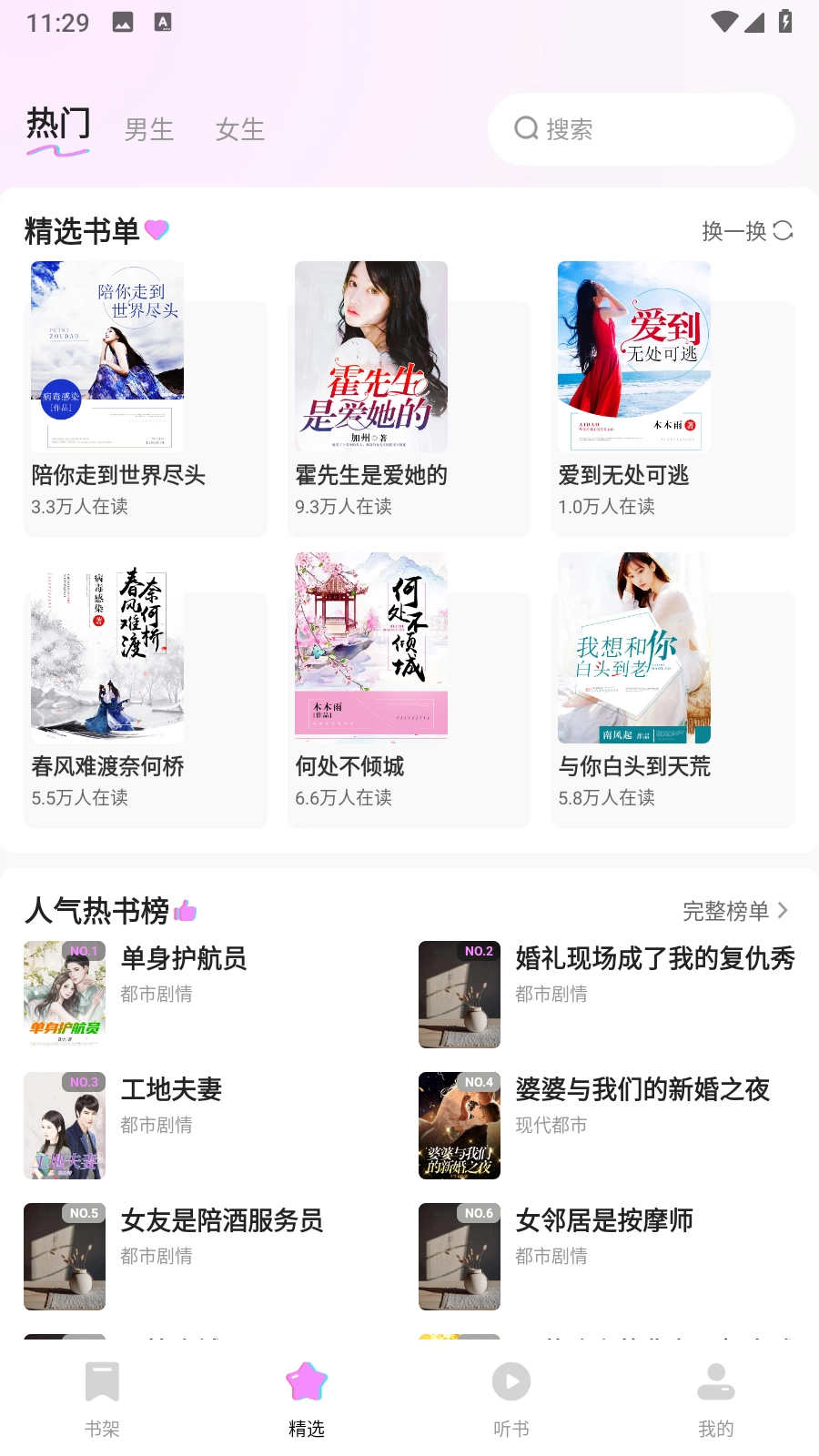This screenshot has width=819, height=1456.
Task: Switch to the 男生 tab
Action: [x=148, y=129]
